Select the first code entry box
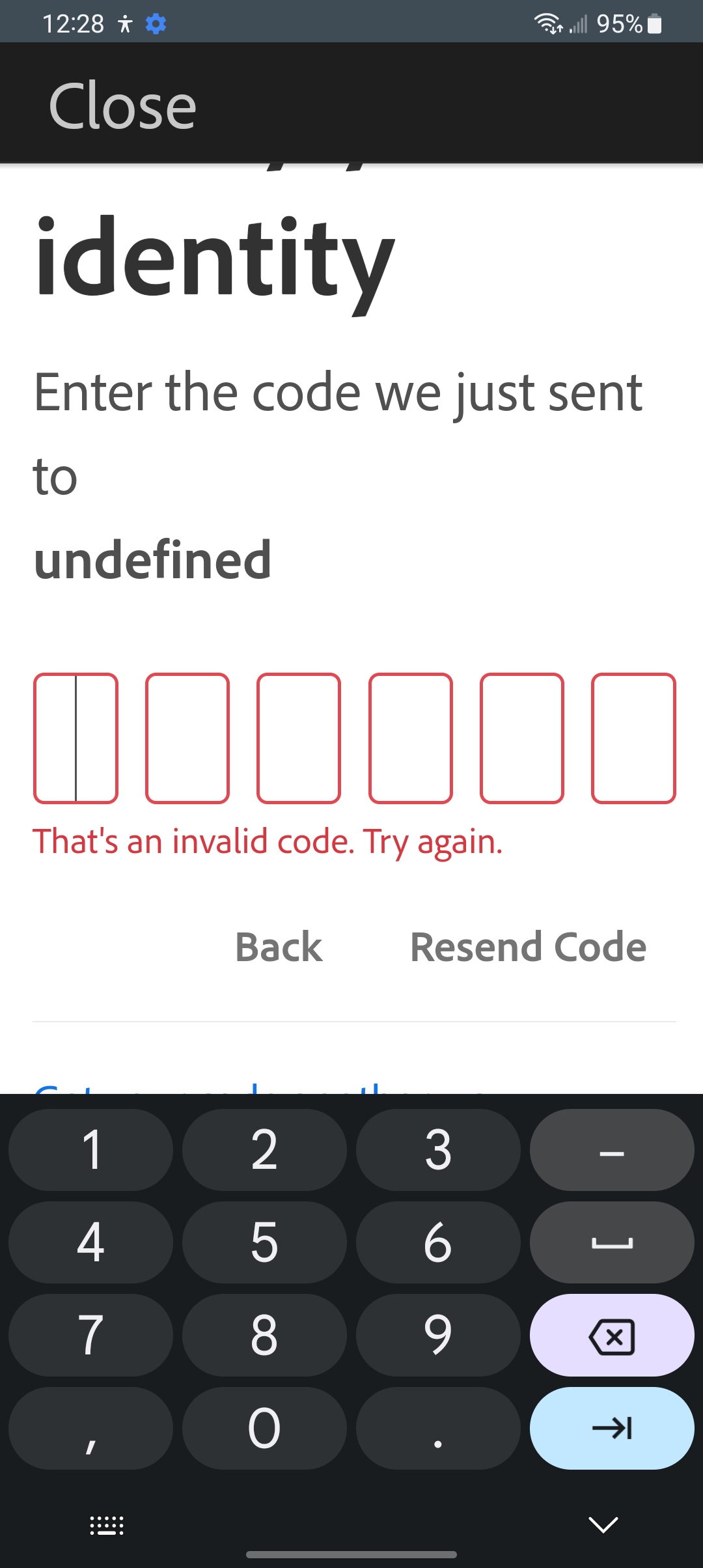The image size is (703, 1568). (x=76, y=739)
